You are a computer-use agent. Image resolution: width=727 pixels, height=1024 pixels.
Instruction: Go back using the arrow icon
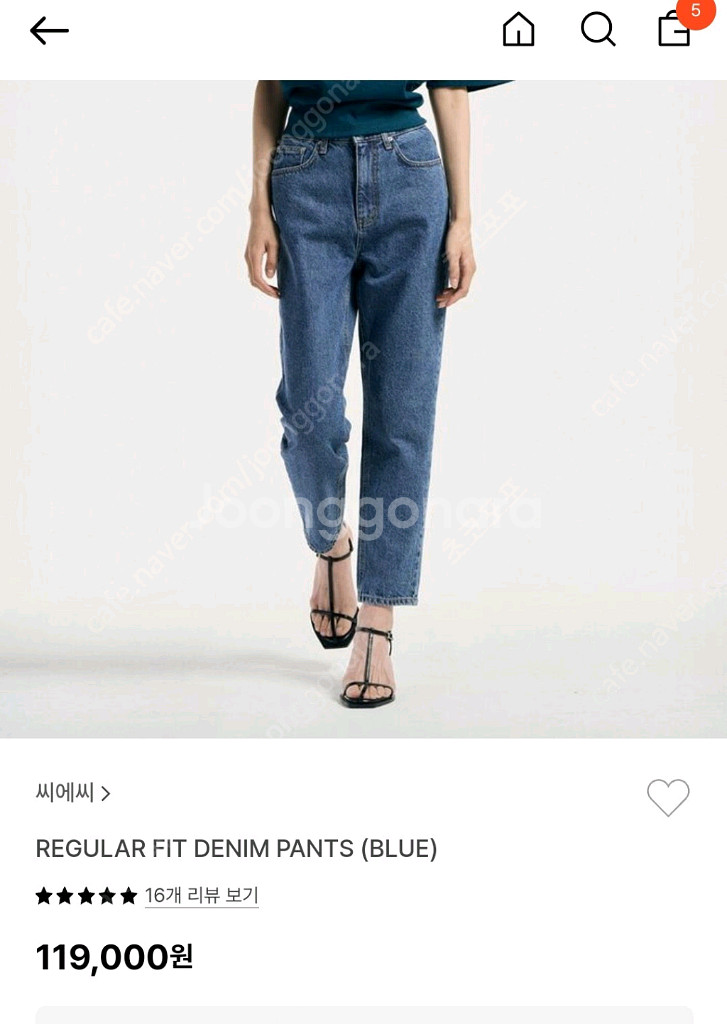(49, 31)
